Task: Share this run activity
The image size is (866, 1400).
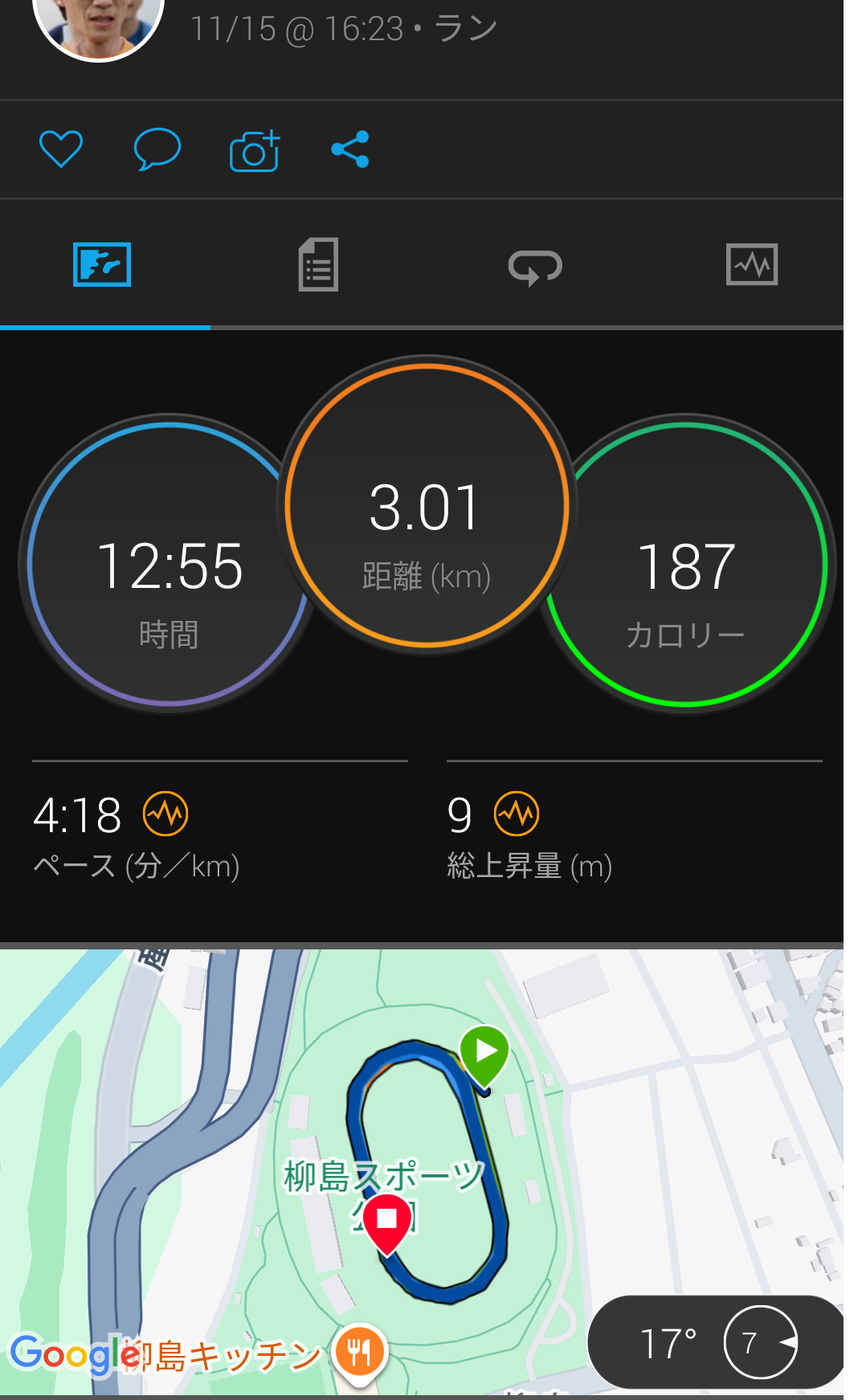Action: coord(350,149)
